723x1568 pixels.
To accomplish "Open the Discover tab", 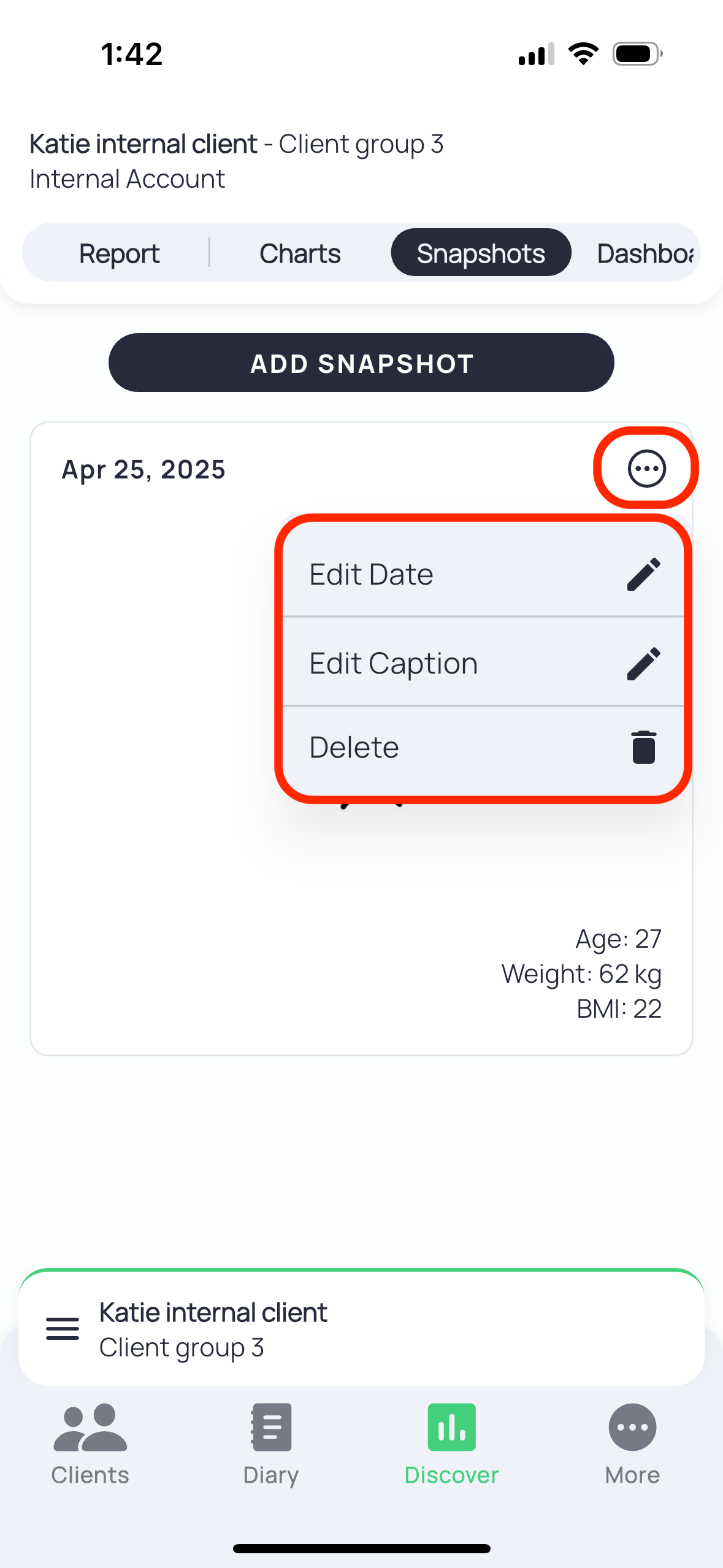I will point(452,1444).
